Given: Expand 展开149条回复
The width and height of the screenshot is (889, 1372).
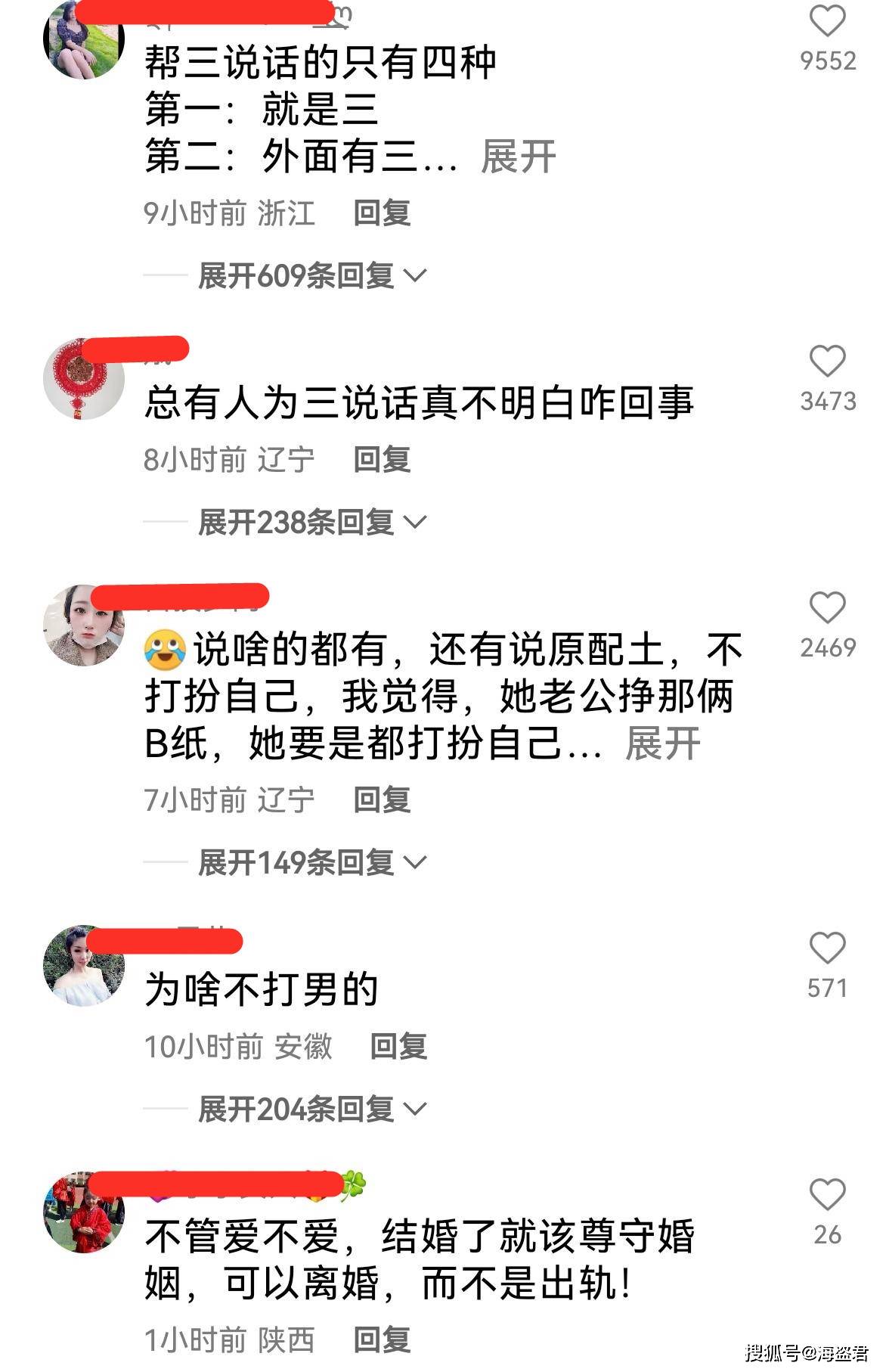Looking at the screenshot, I should pyautogui.click(x=311, y=862).
